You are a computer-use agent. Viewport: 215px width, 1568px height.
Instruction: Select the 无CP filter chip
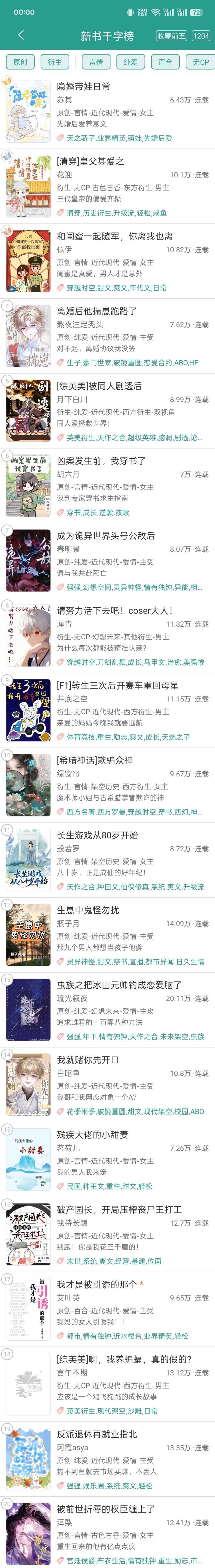point(200,62)
